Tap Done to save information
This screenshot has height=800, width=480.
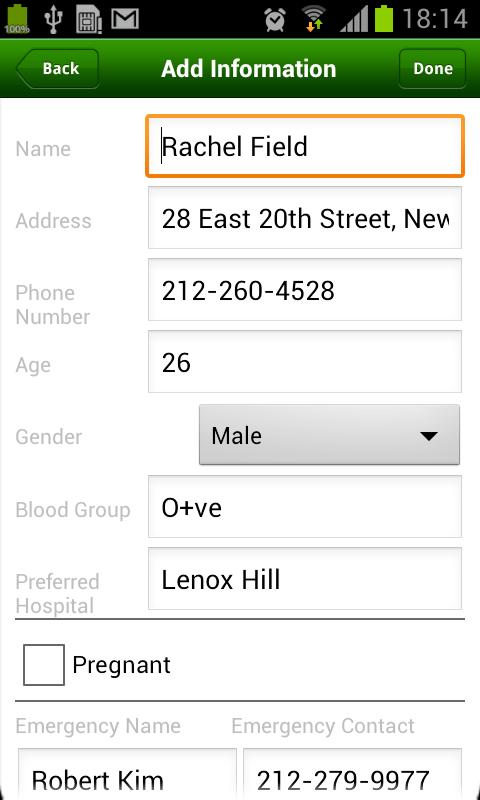(x=432, y=68)
